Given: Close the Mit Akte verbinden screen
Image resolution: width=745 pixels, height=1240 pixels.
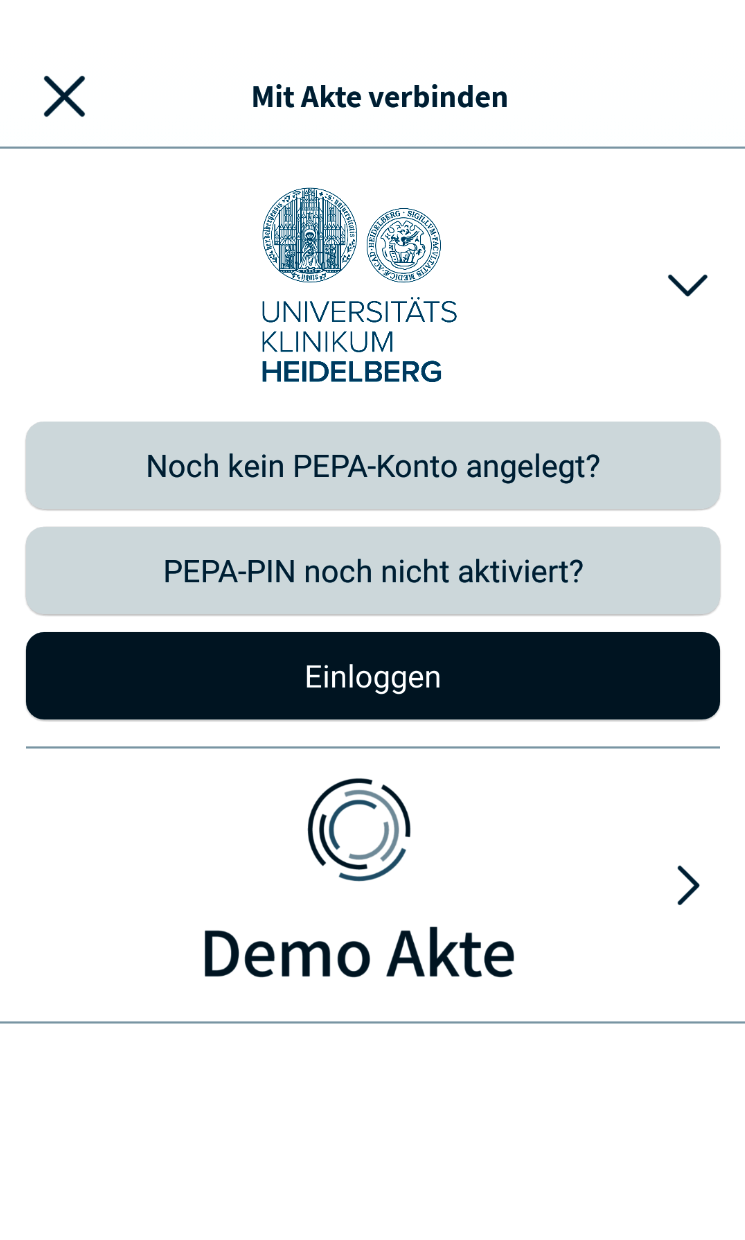Looking at the screenshot, I should [64, 97].
